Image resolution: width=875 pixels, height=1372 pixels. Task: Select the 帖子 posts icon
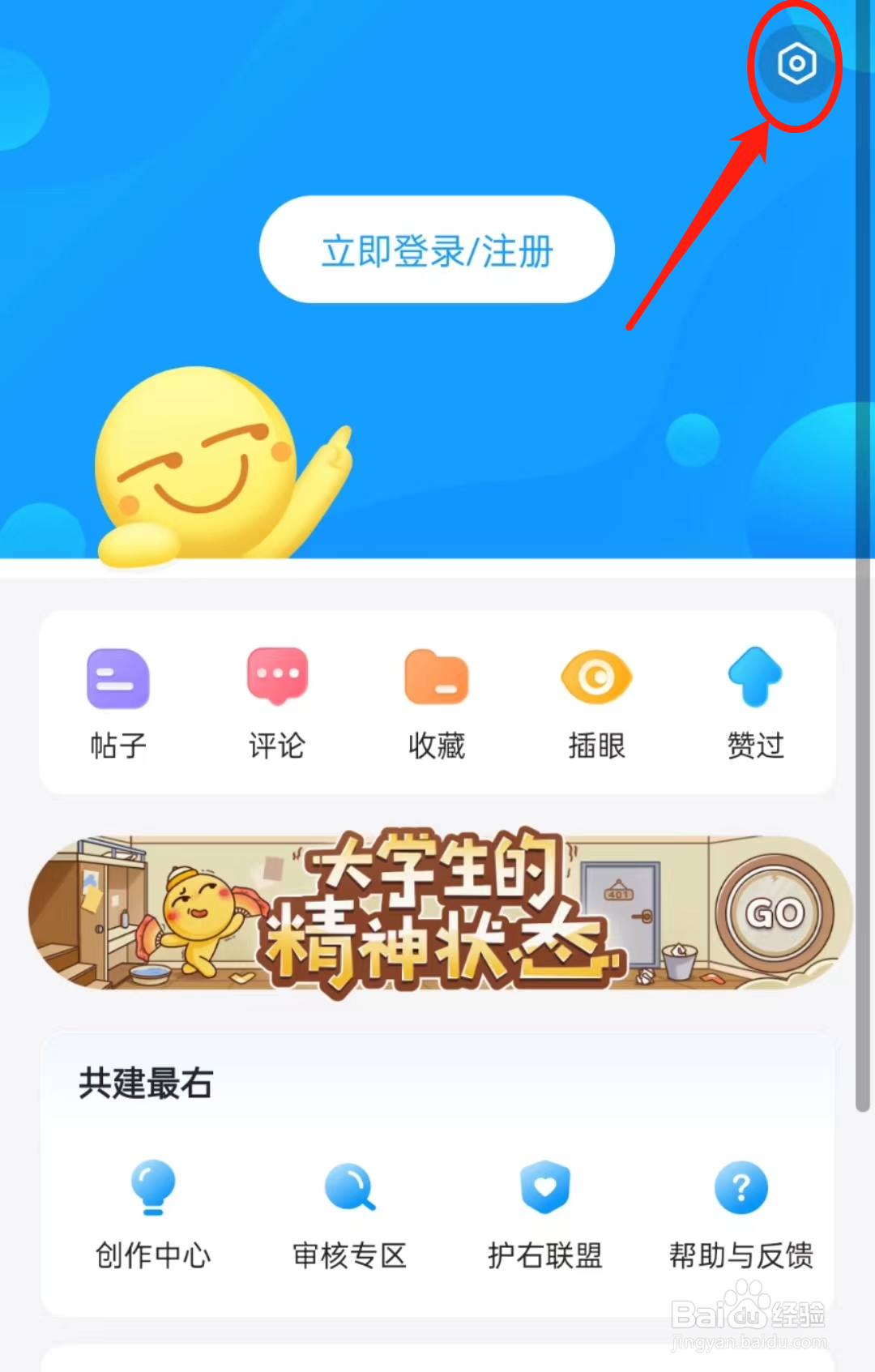pos(117,678)
